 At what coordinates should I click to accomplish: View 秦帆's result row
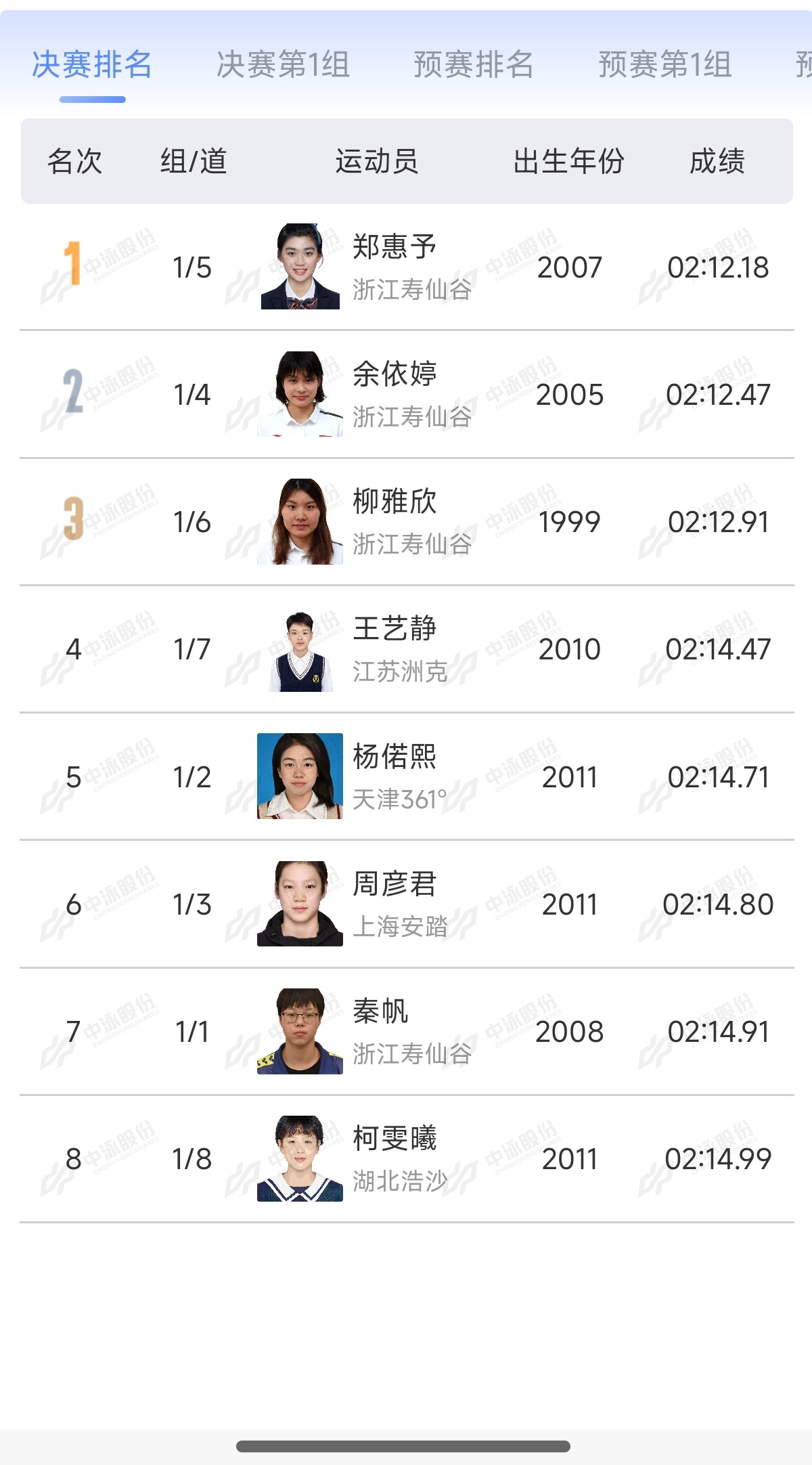point(407,1032)
